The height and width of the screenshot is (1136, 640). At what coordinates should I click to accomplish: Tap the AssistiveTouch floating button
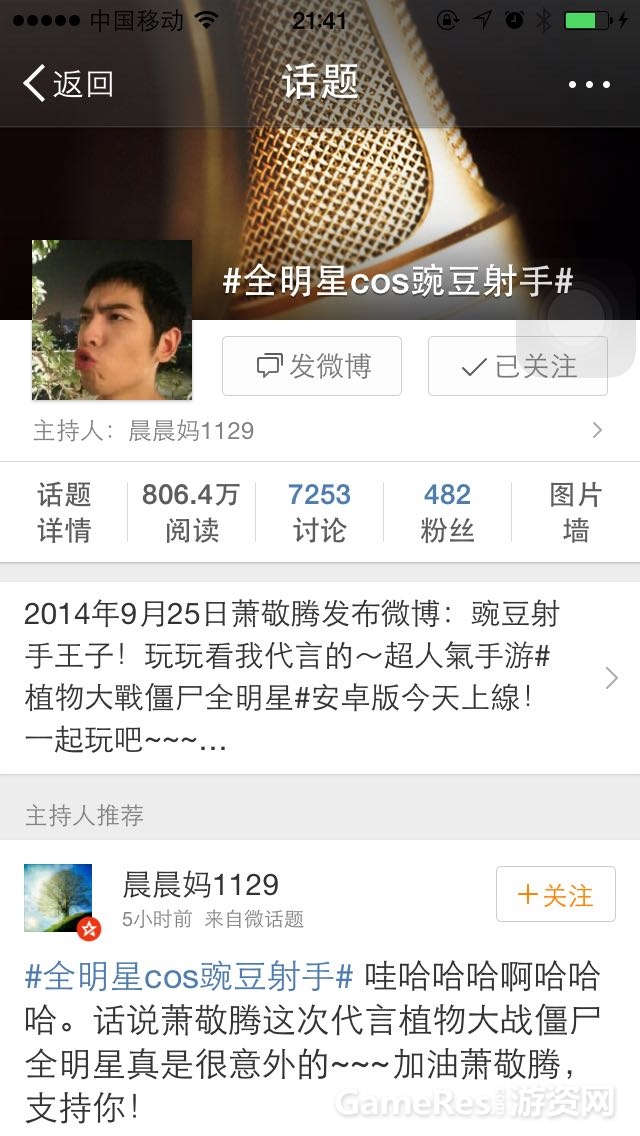coord(576,320)
